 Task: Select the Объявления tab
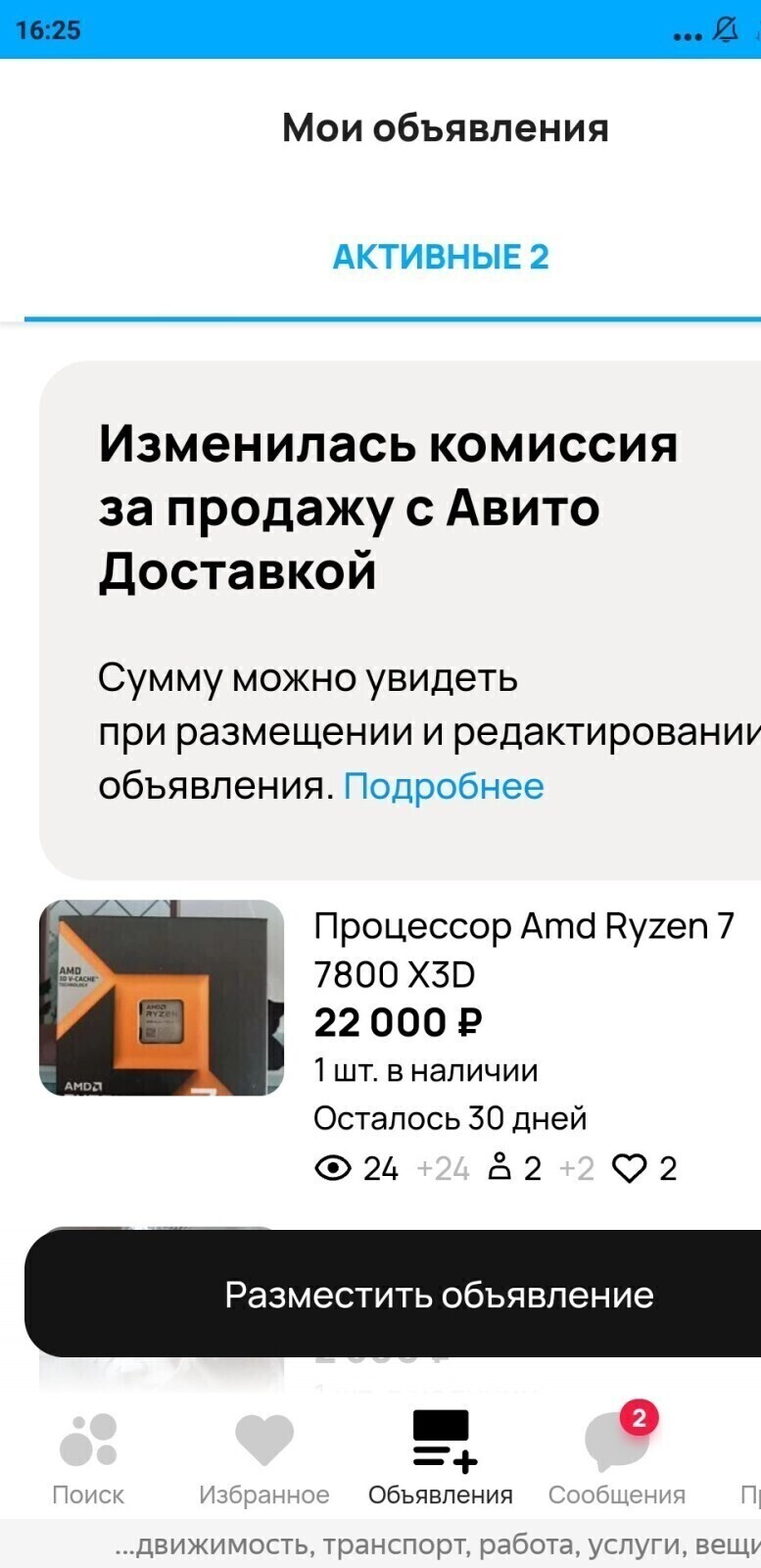[x=441, y=1458]
